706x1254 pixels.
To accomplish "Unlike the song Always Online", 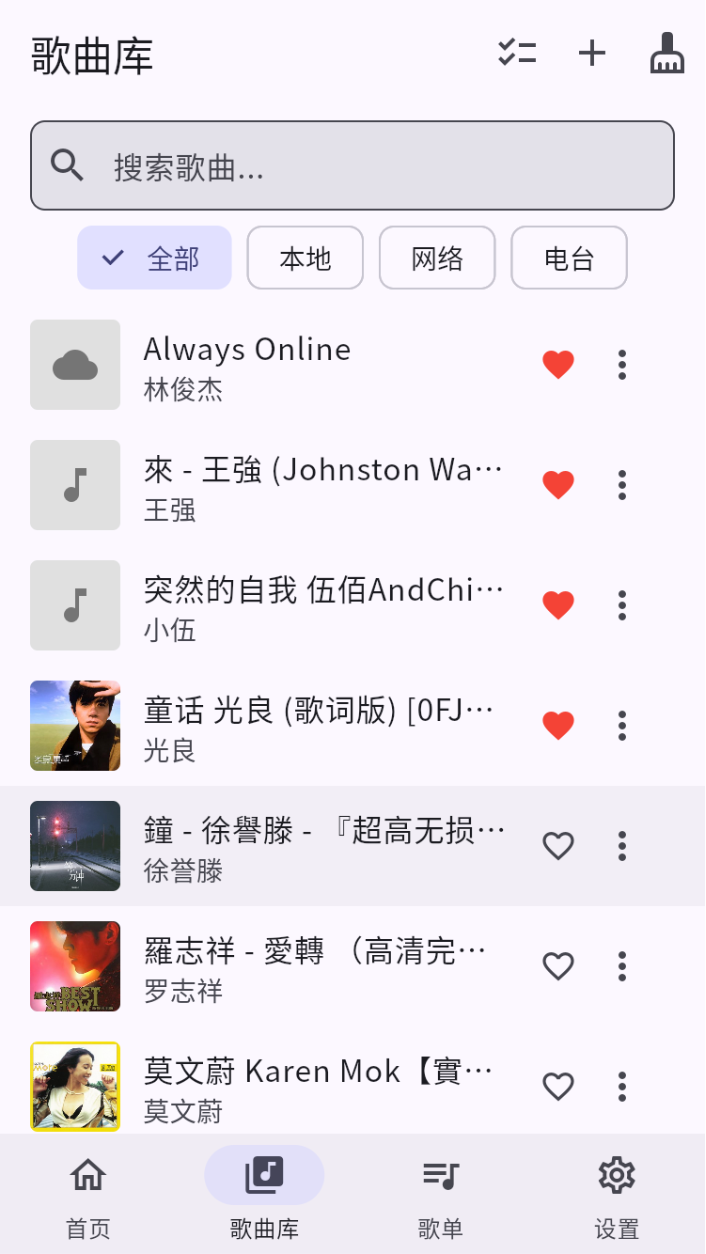I will (x=558, y=365).
